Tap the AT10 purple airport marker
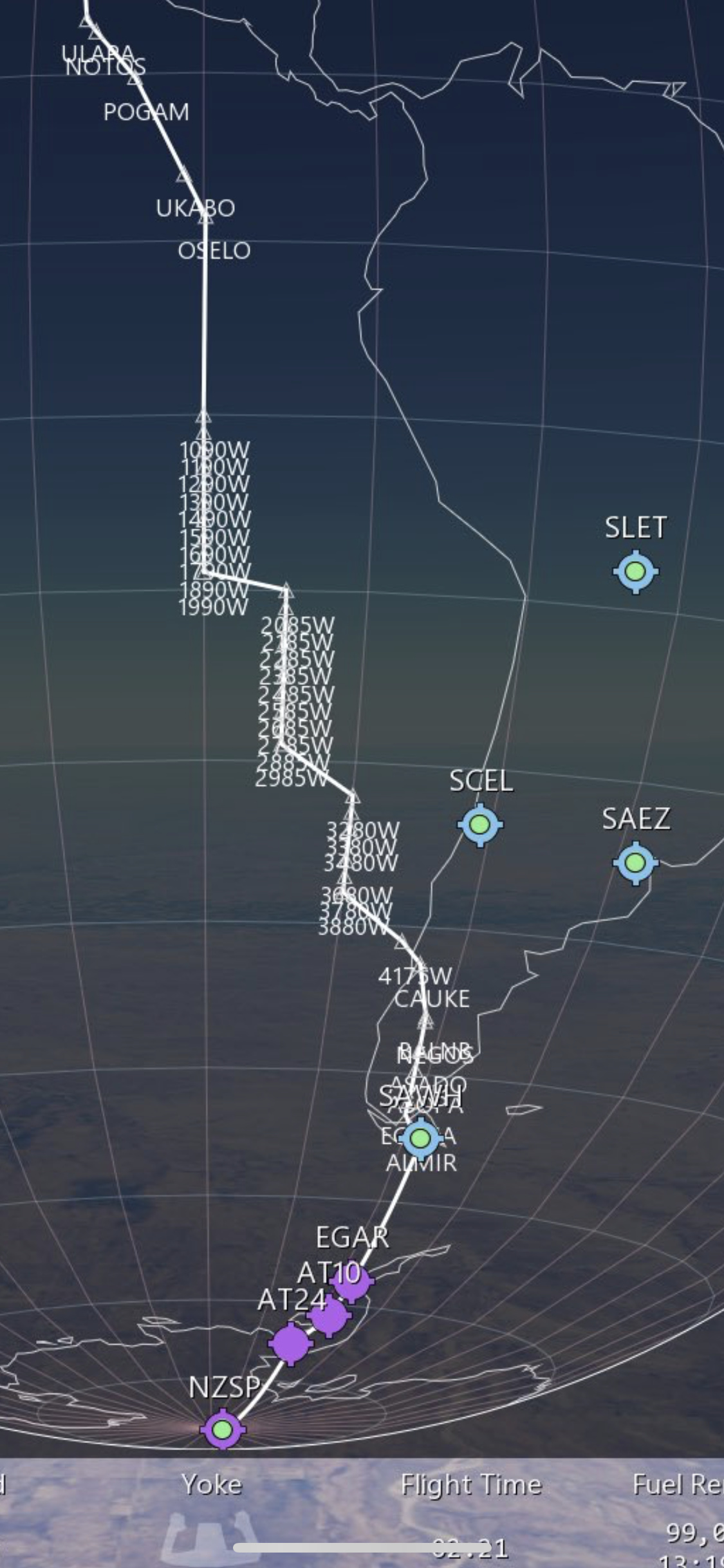This screenshot has height=1568, width=724. pyautogui.click(x=329, y=1316)
